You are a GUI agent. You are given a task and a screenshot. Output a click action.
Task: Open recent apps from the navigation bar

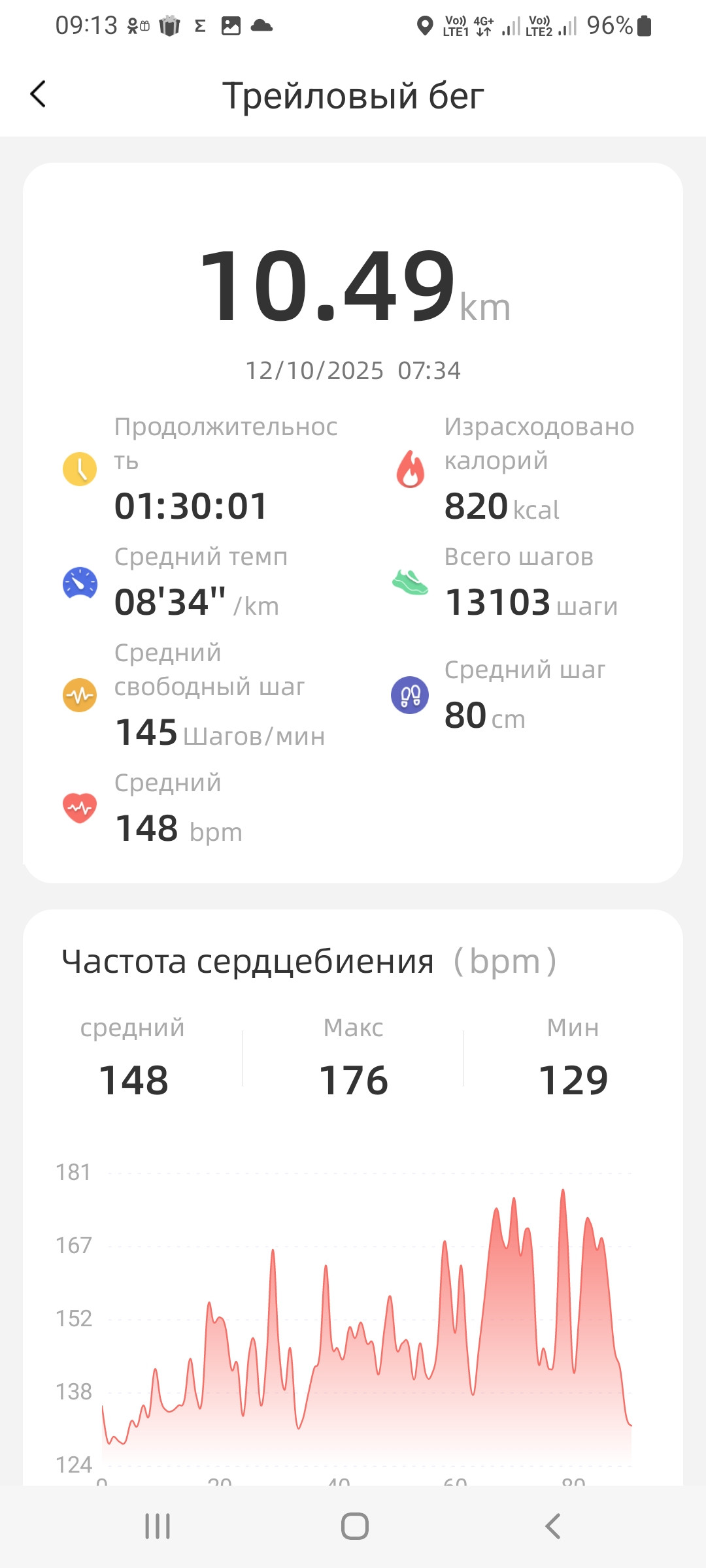[158, 1526]
